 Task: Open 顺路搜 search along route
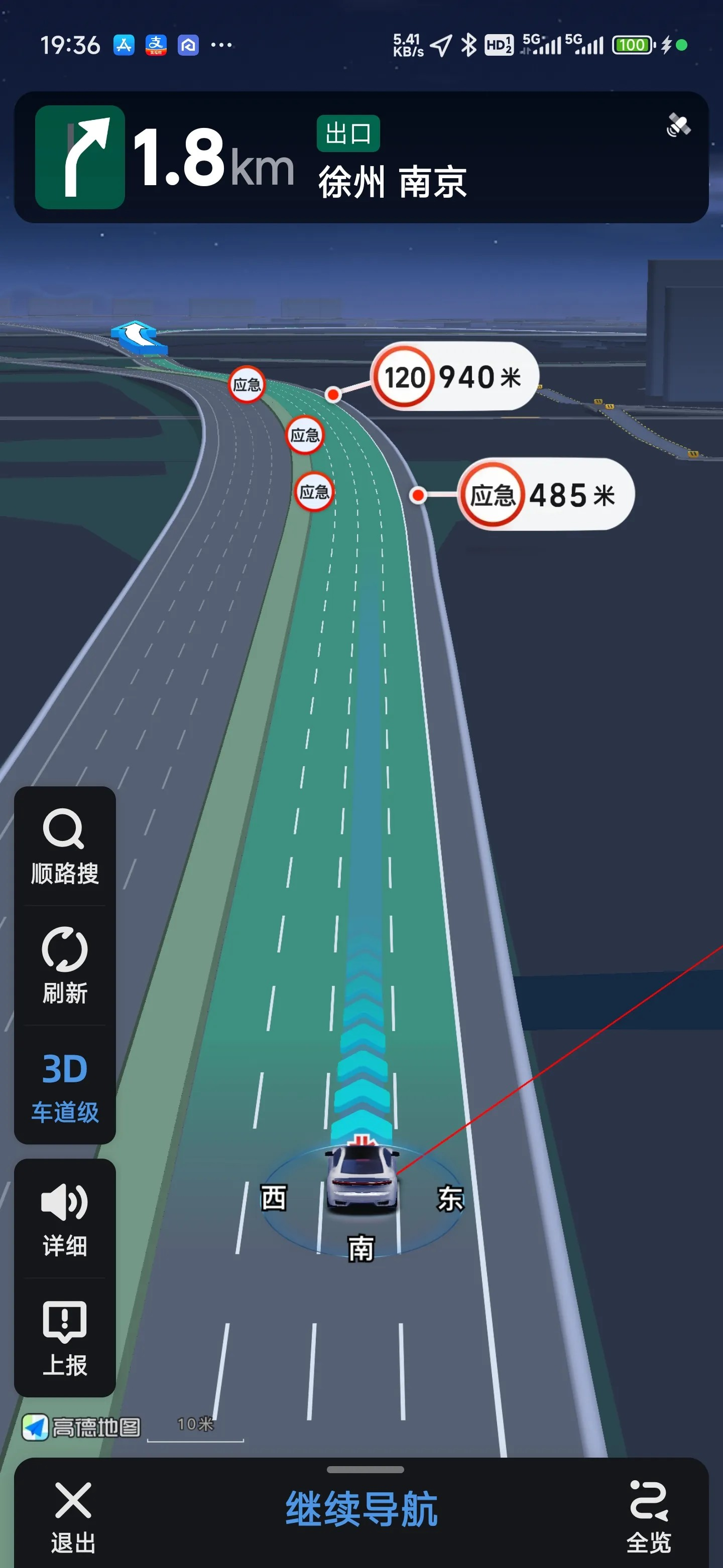coord(65,845)
